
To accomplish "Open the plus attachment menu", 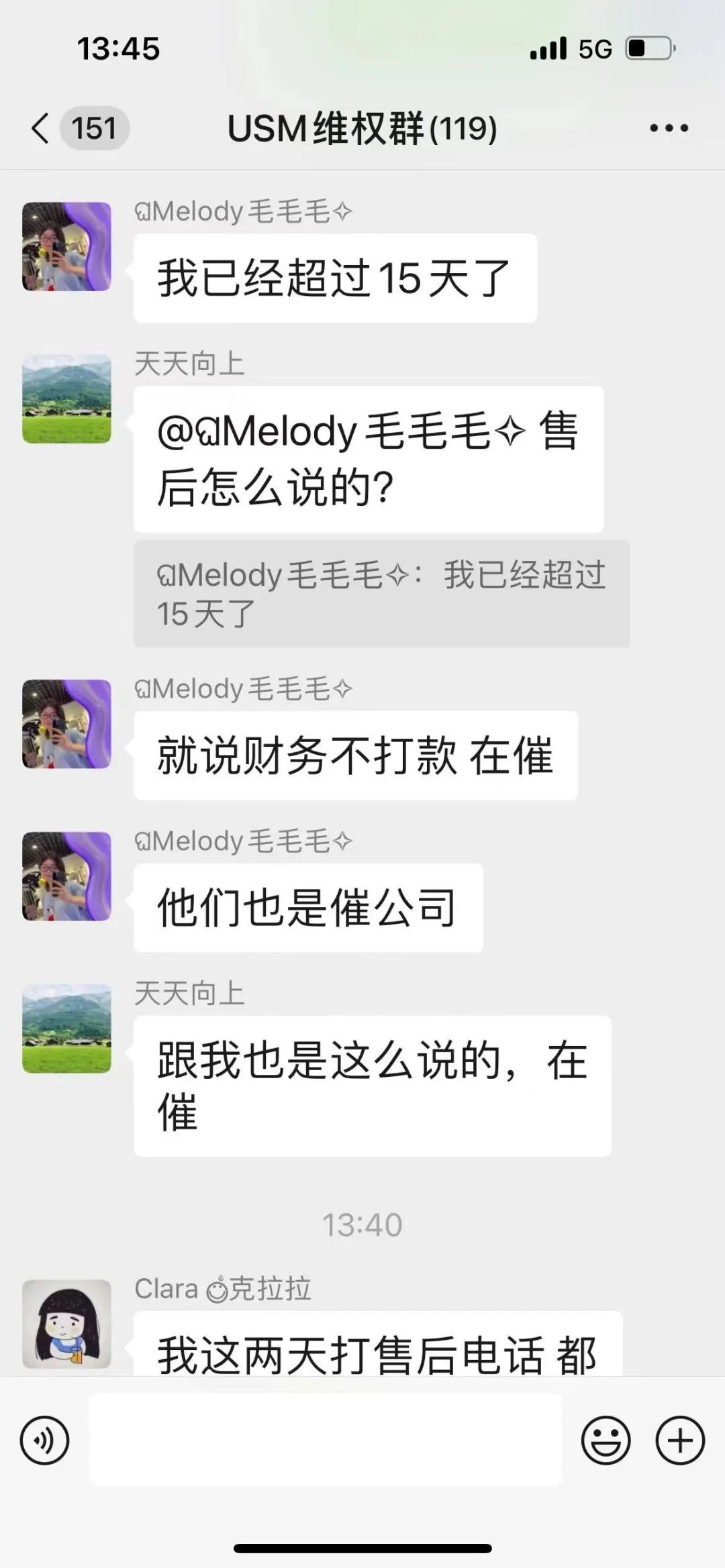I will point(679,1440).
